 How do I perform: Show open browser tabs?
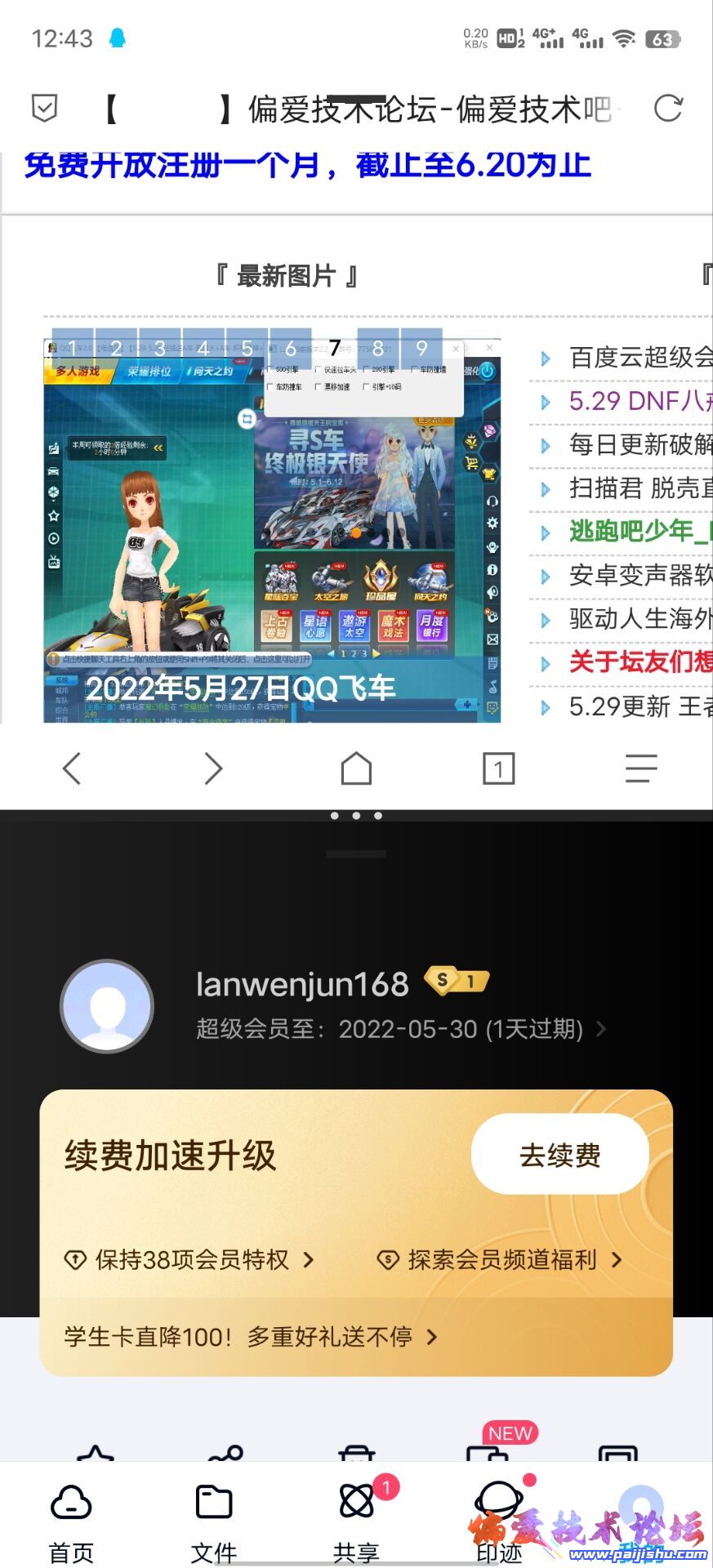tap(498, 768)
